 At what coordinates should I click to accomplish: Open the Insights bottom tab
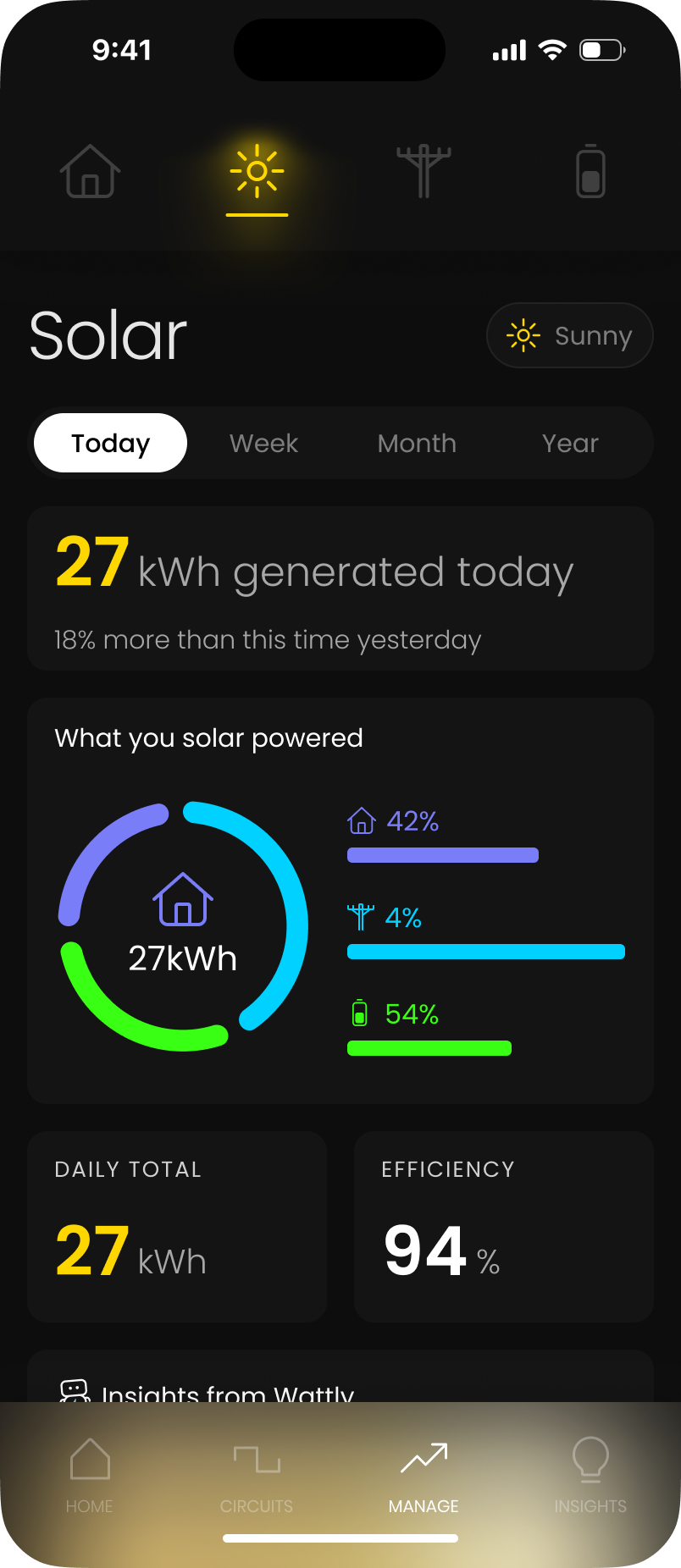[590, 1477]
